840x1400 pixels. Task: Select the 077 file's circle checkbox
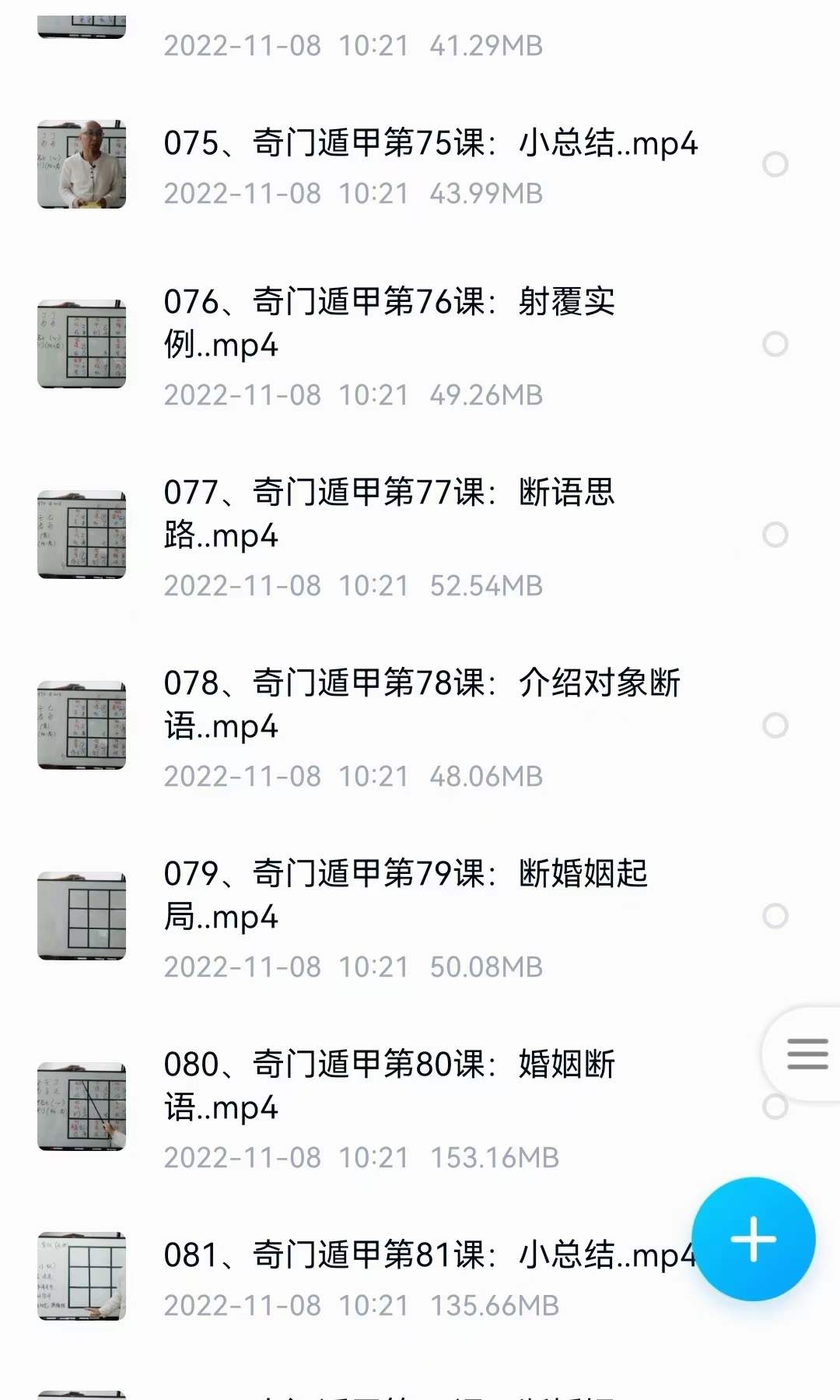pos(775,535)
